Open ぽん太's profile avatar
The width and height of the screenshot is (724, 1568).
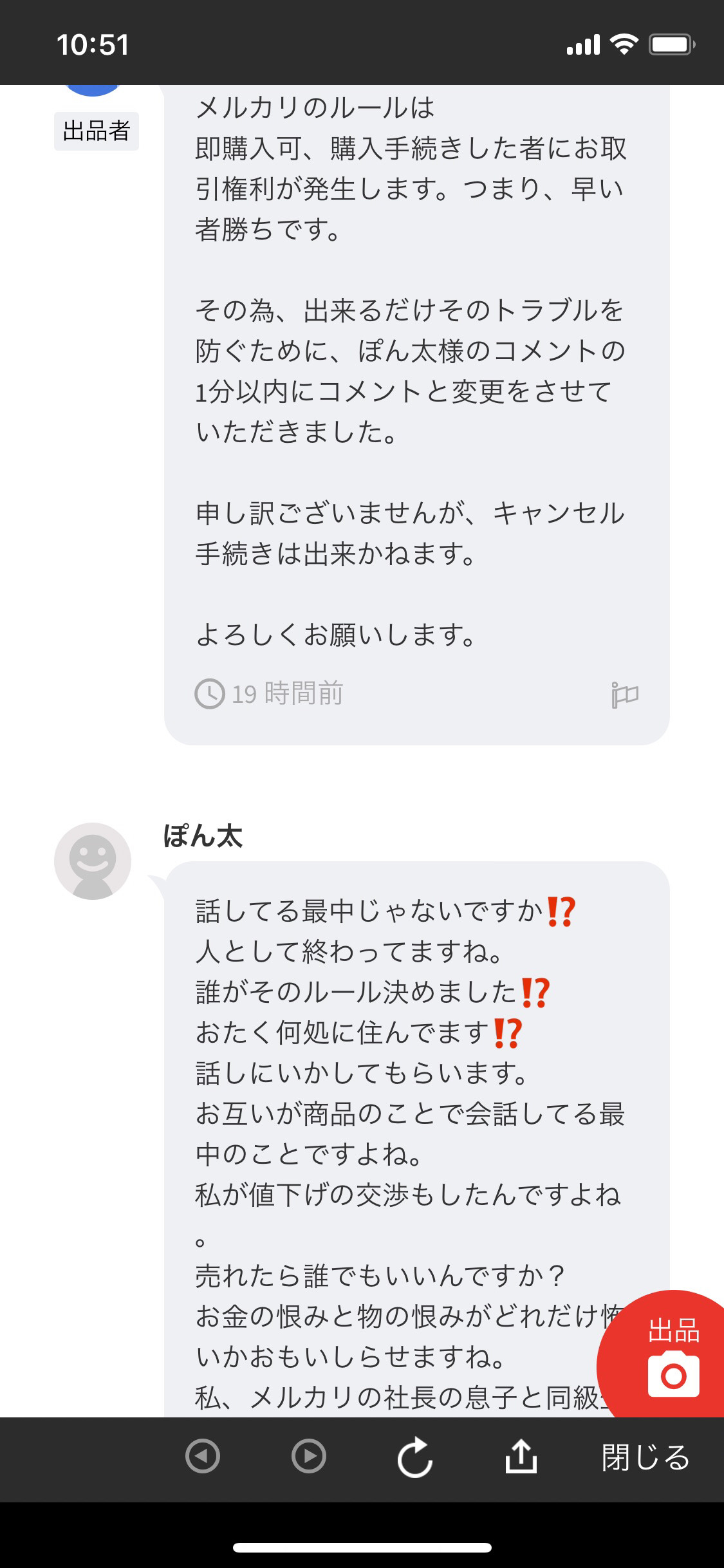[x=93, y=861]
